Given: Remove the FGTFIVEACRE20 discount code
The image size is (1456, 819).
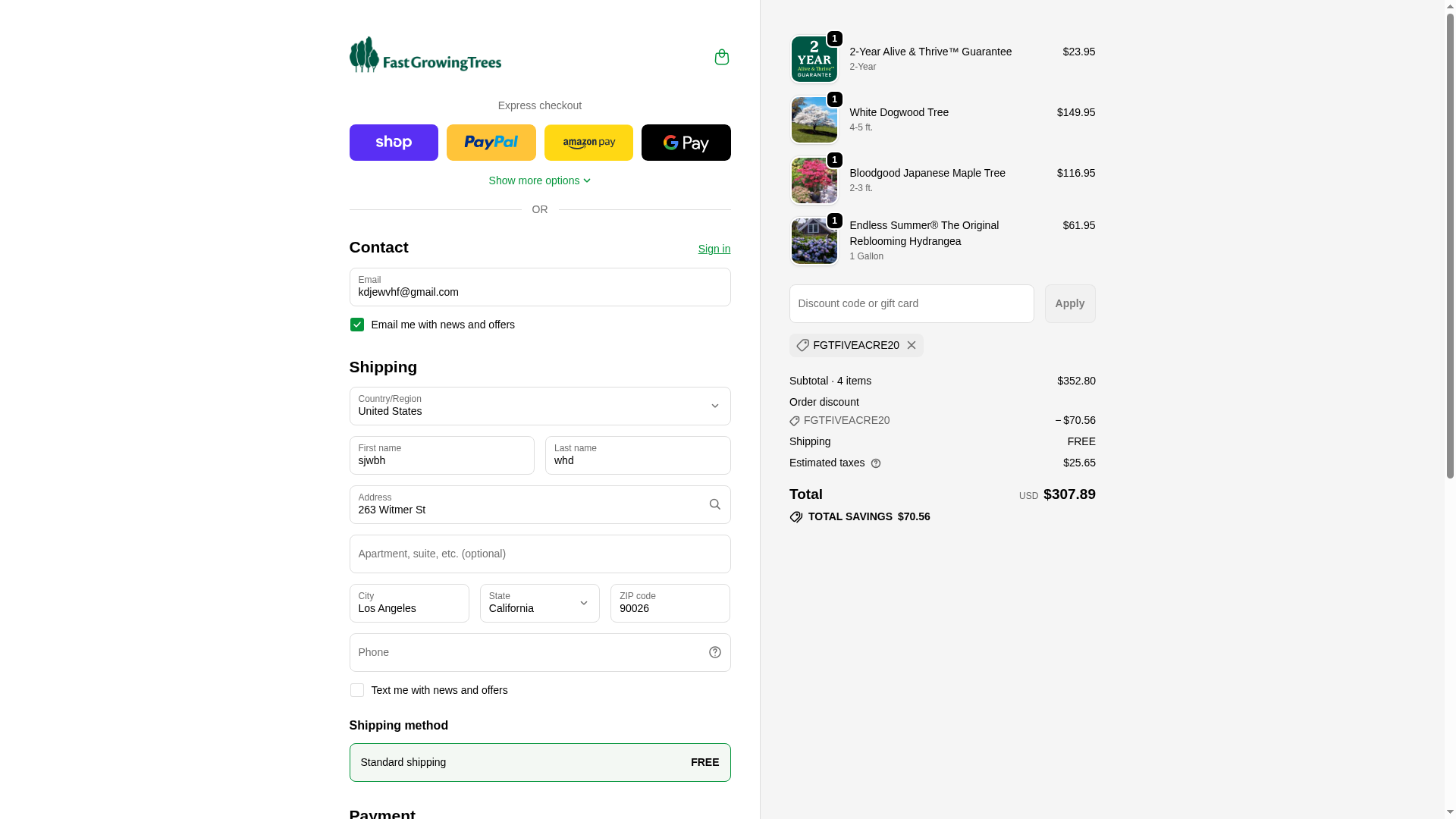Looking at the screenshot, I should pos(912,345).
